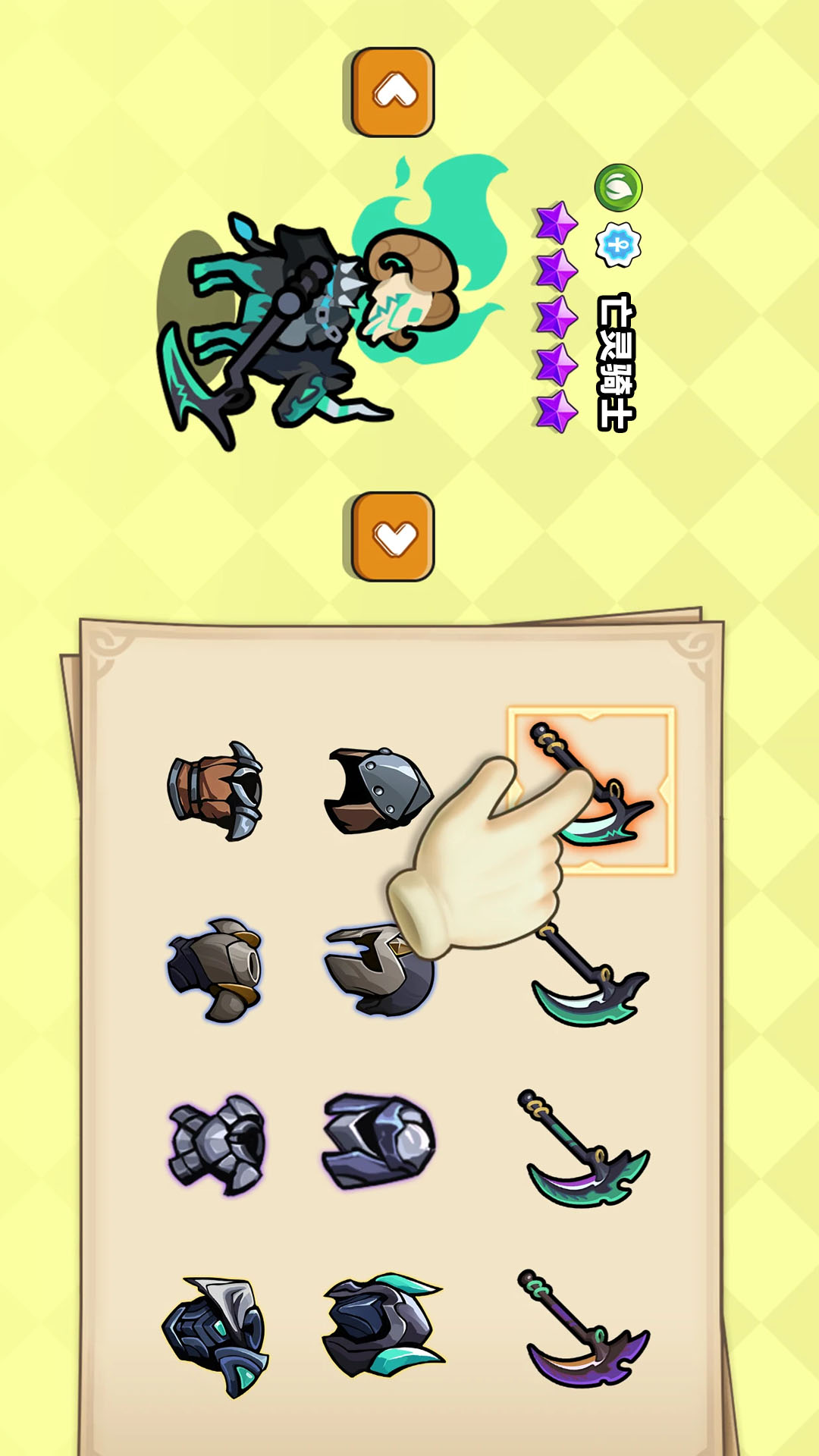Choose the purple-bladed scythe
Screen dimensions: 819x1456
[585, 1331]
